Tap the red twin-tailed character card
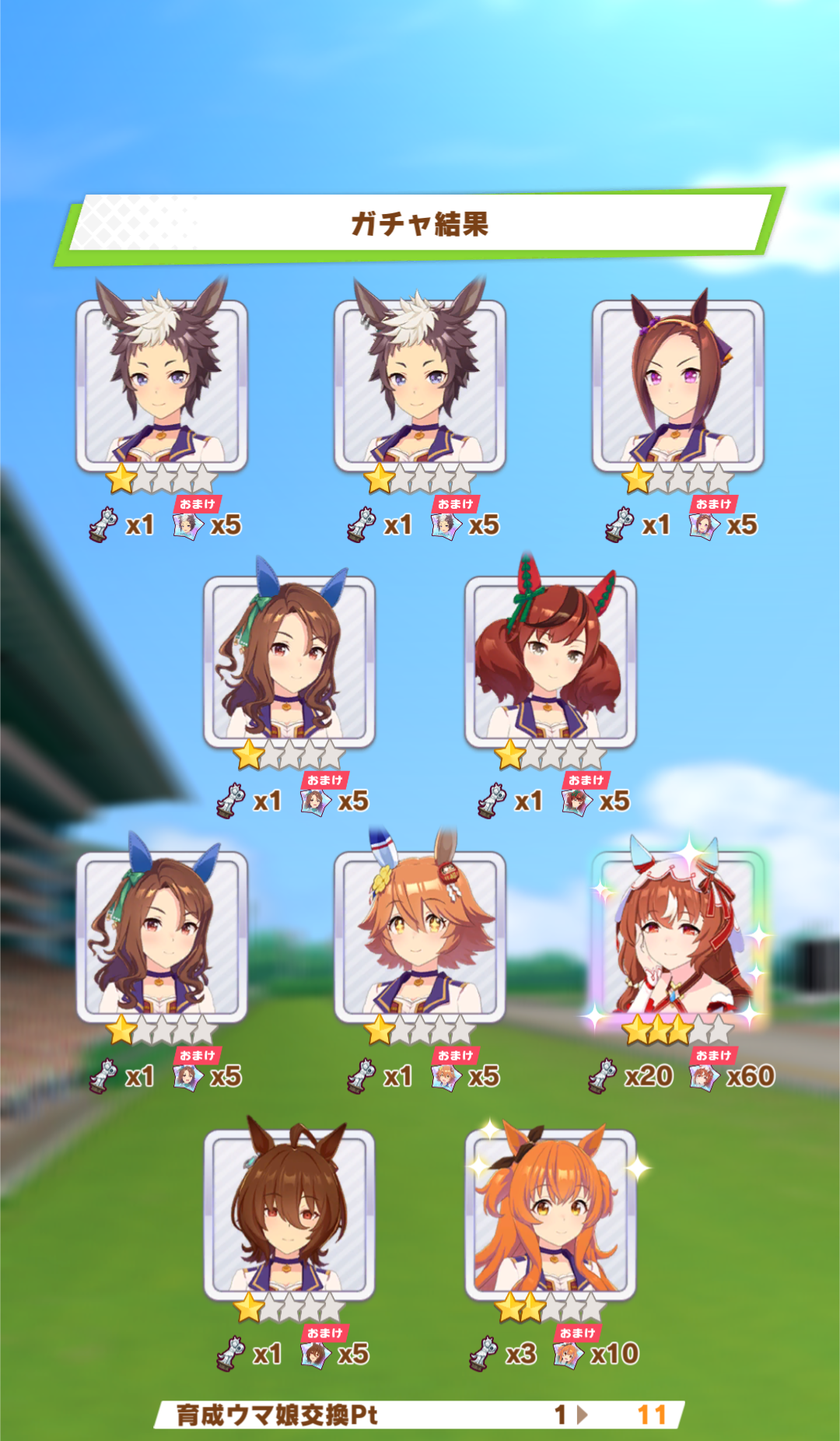840x1441 pixels. [x=551, y=661]
